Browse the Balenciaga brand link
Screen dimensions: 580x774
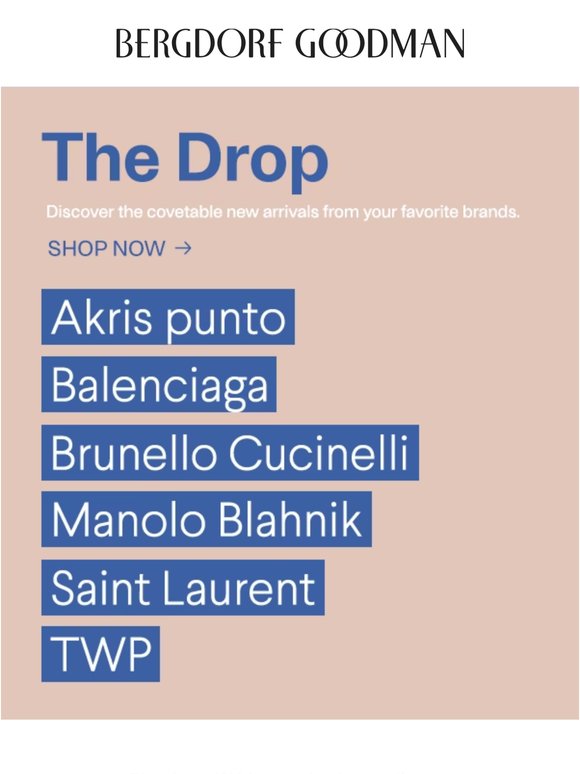pos(158,385)
